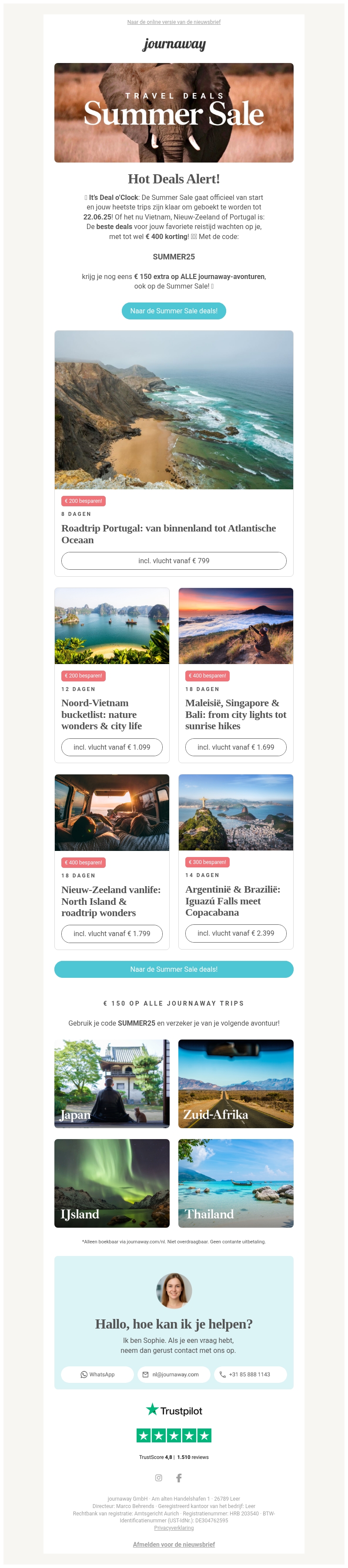
Task: Contact Sophie via WhatsApp
Action: pos(97,1375)
